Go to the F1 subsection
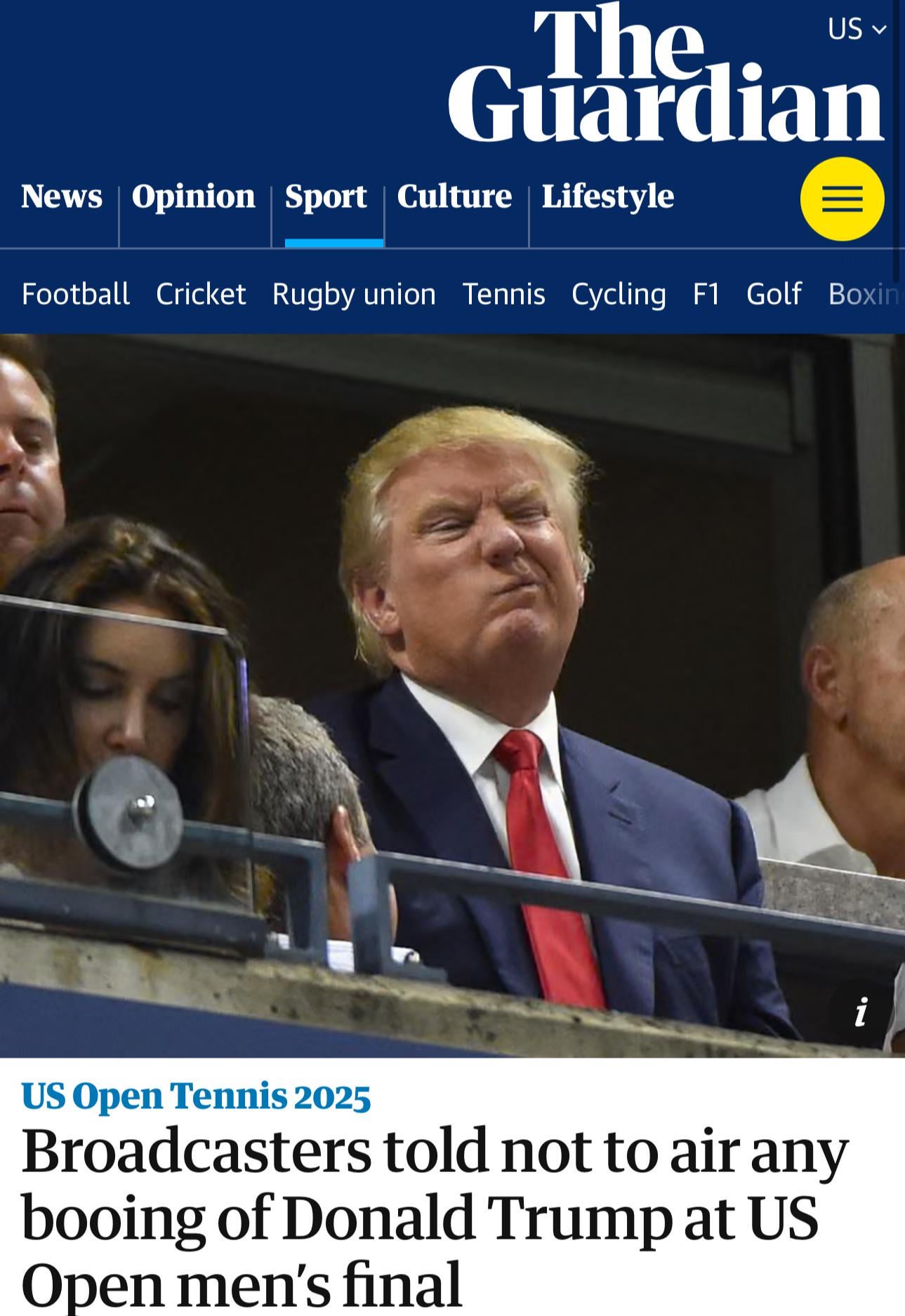The image size is (905, 1316). (706, 294)
